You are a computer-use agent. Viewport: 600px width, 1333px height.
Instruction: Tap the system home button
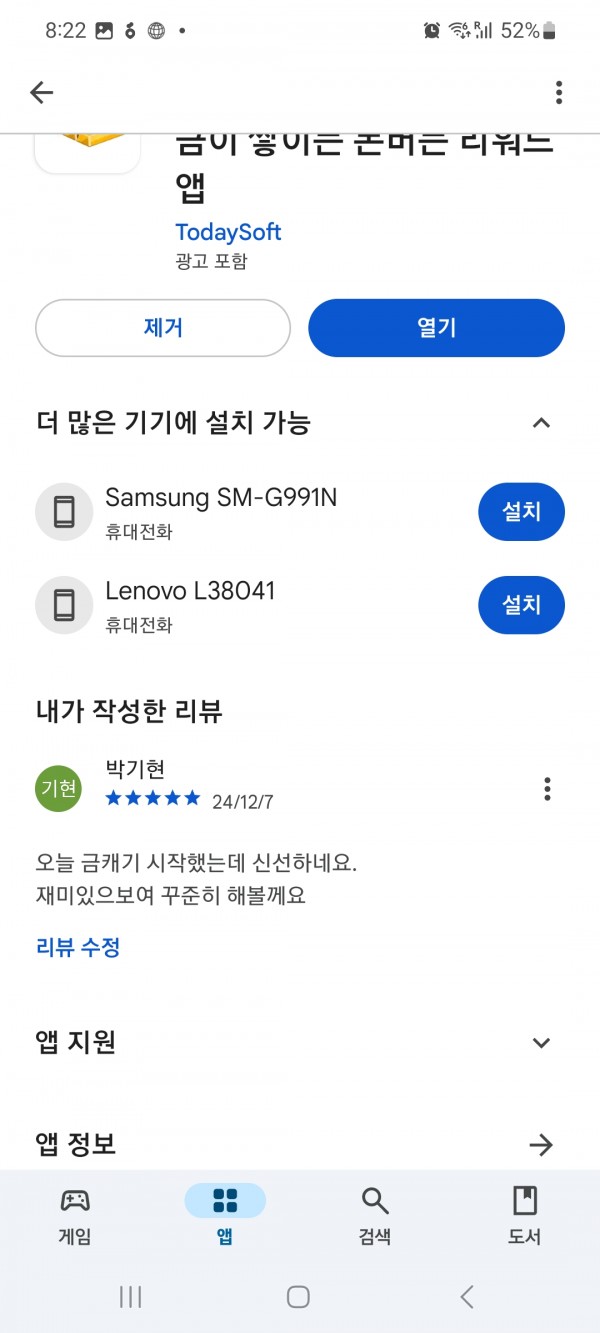(x=298, y=1297)
